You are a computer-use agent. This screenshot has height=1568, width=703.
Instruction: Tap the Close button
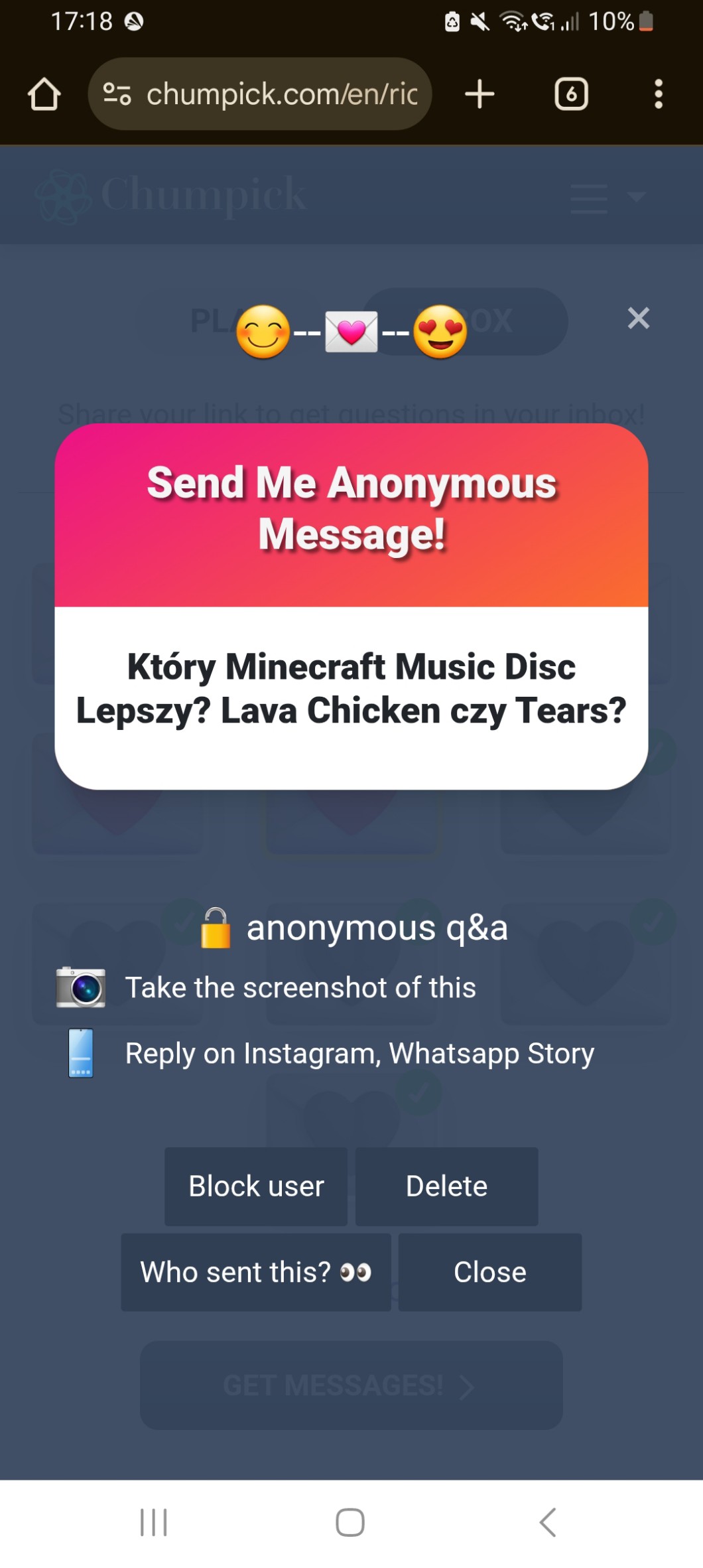click(x=489, y=1272)
